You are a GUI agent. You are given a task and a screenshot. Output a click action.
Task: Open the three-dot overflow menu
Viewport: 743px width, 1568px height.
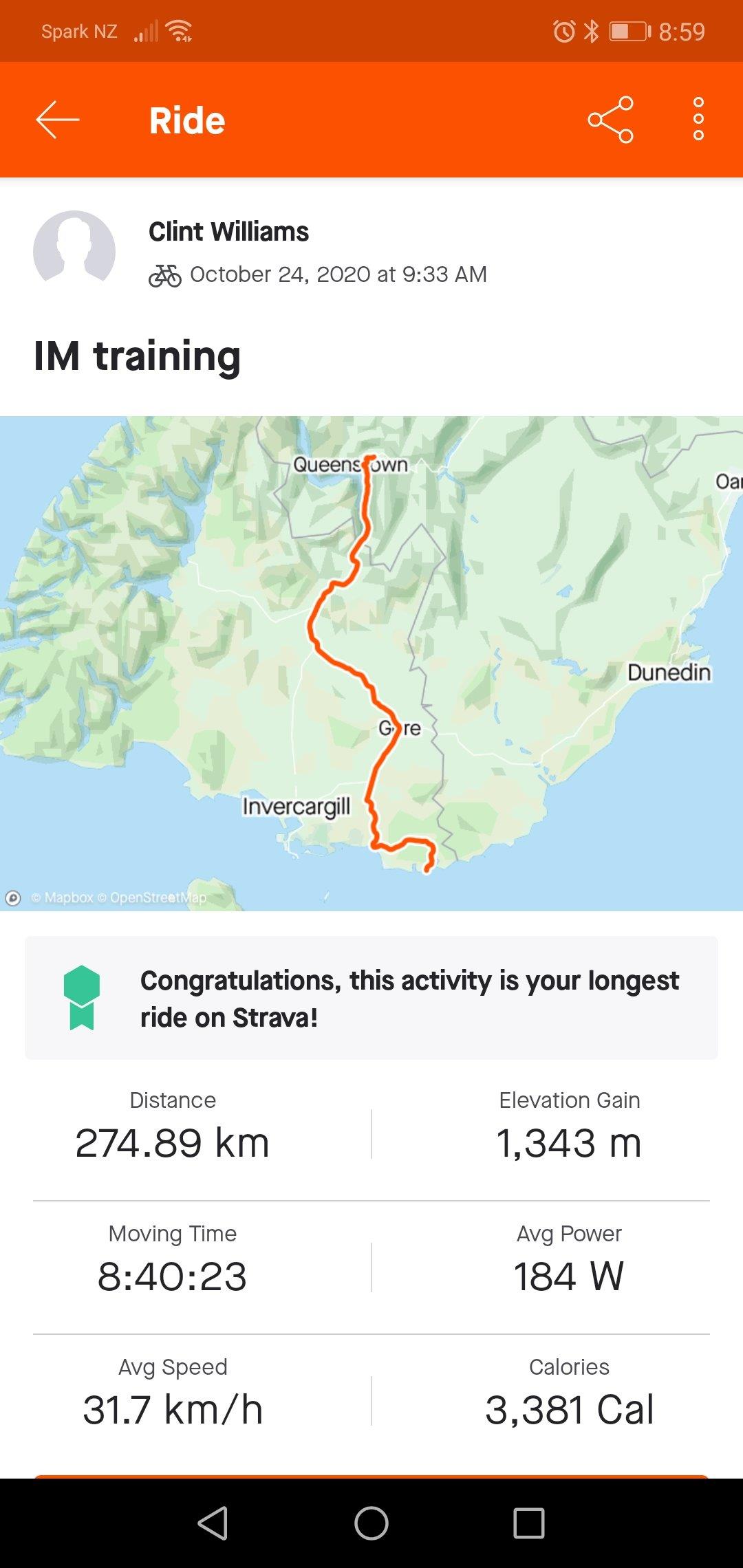coord(698,120)
